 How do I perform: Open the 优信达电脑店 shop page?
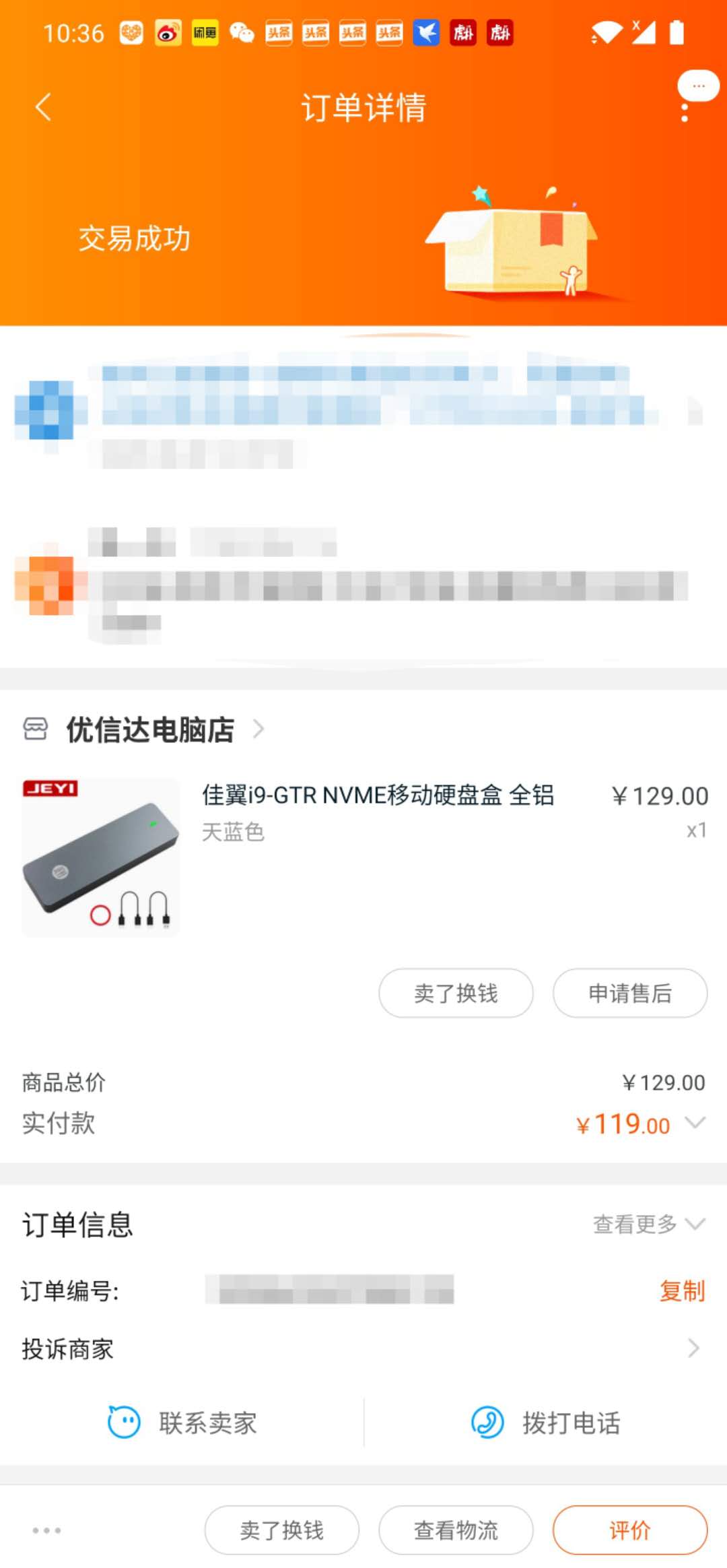point(150,729)
